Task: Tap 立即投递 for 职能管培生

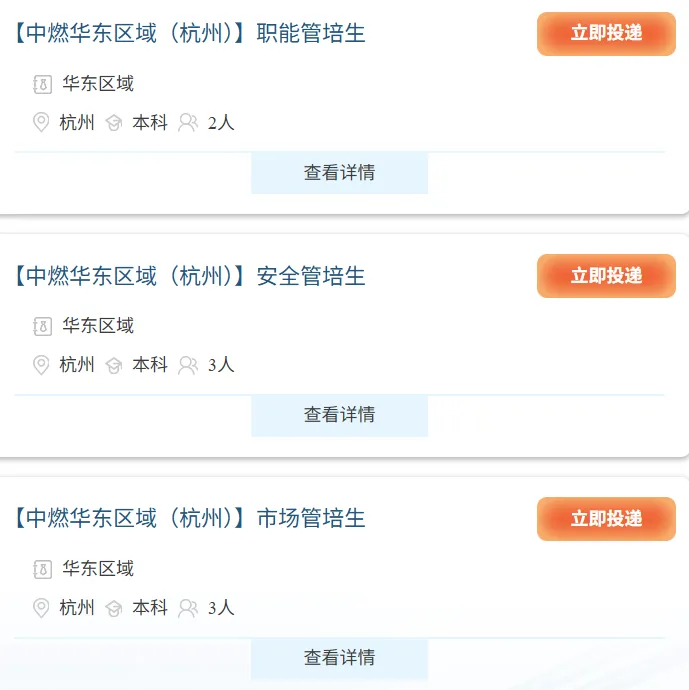Action: pyautogui.click(x=606, y=33)
